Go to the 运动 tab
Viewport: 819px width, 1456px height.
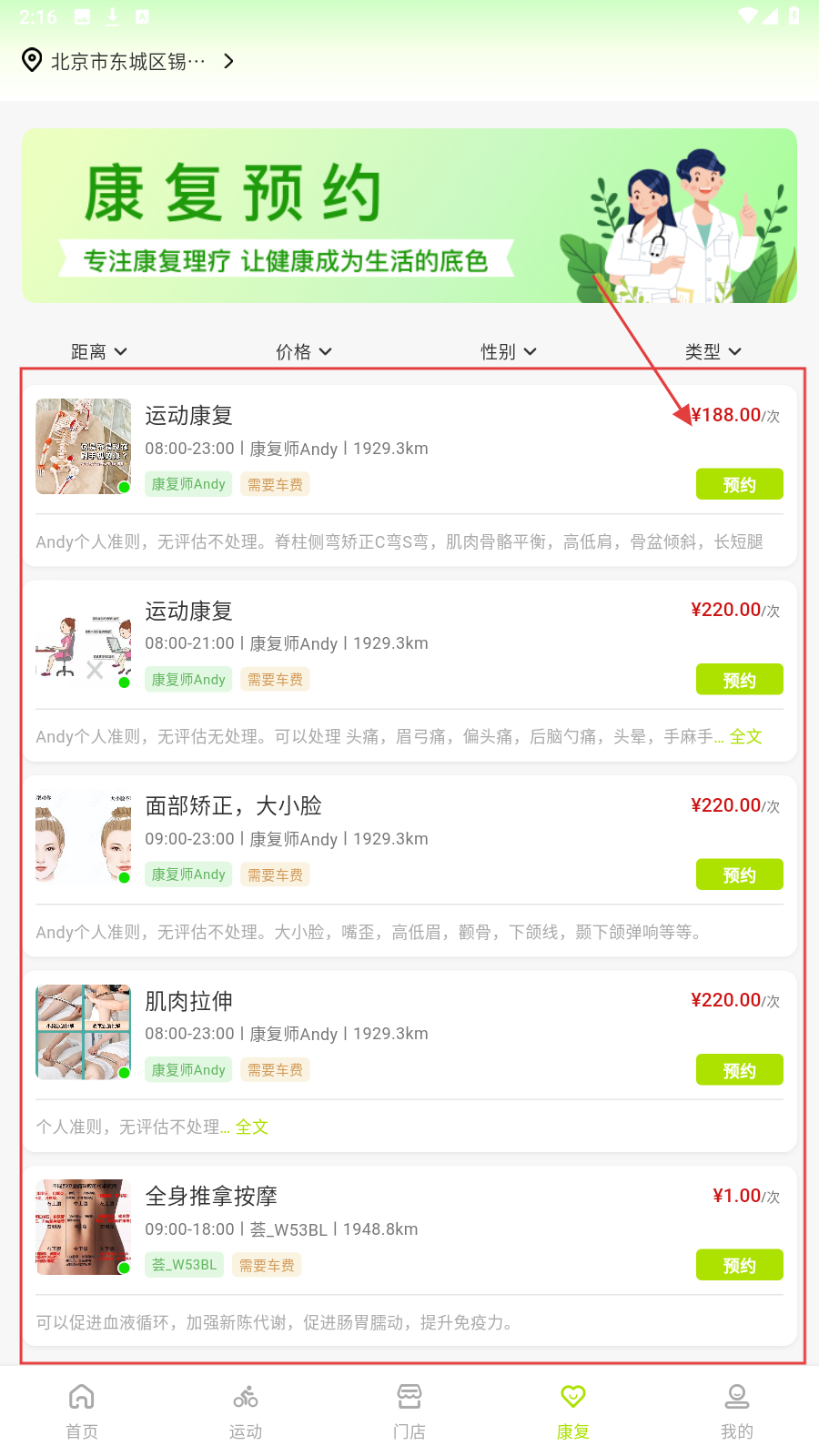[x=246, y=1411]
